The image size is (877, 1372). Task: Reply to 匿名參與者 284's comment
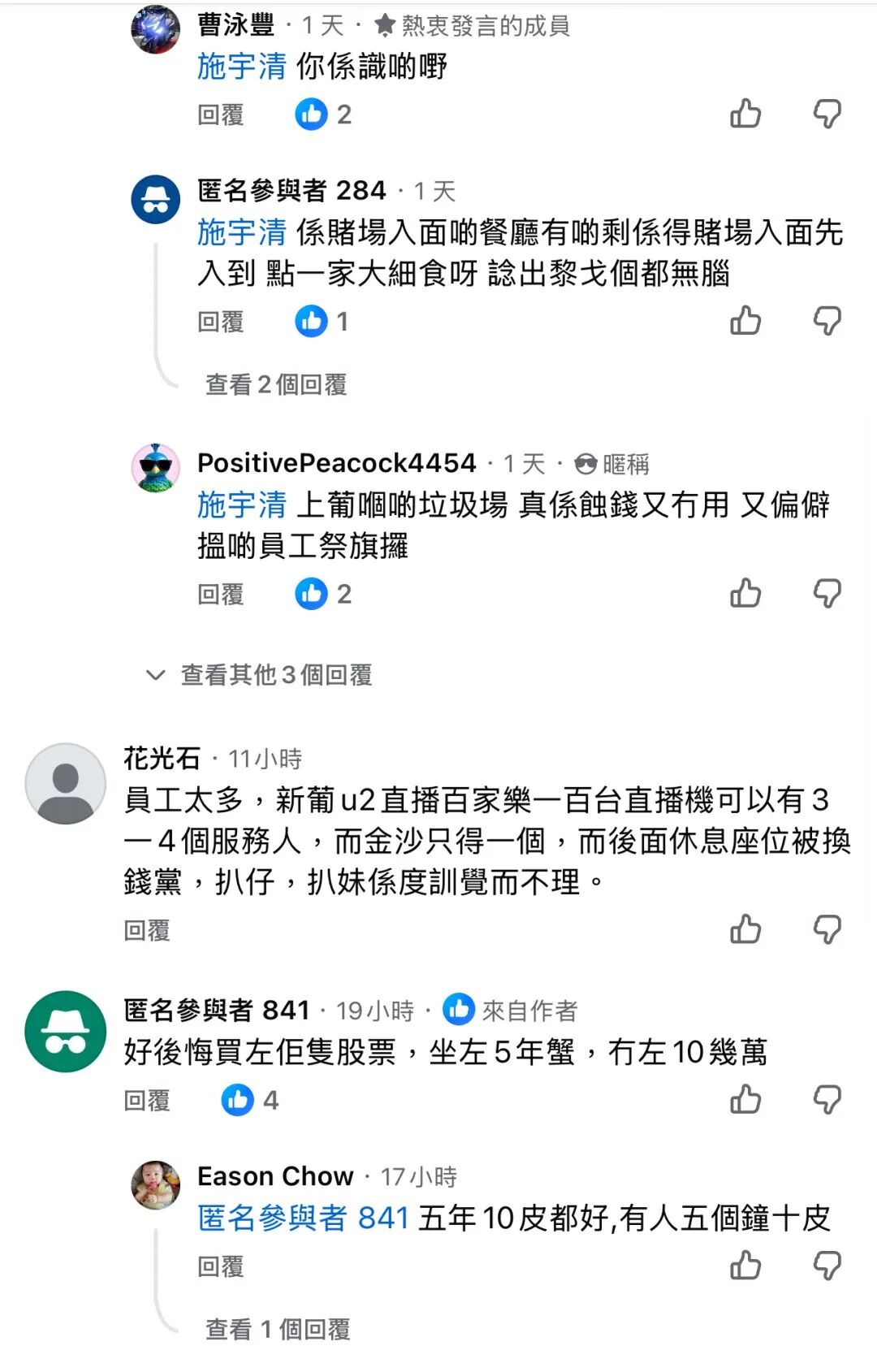pyautogui.click(x=220, y=322)
